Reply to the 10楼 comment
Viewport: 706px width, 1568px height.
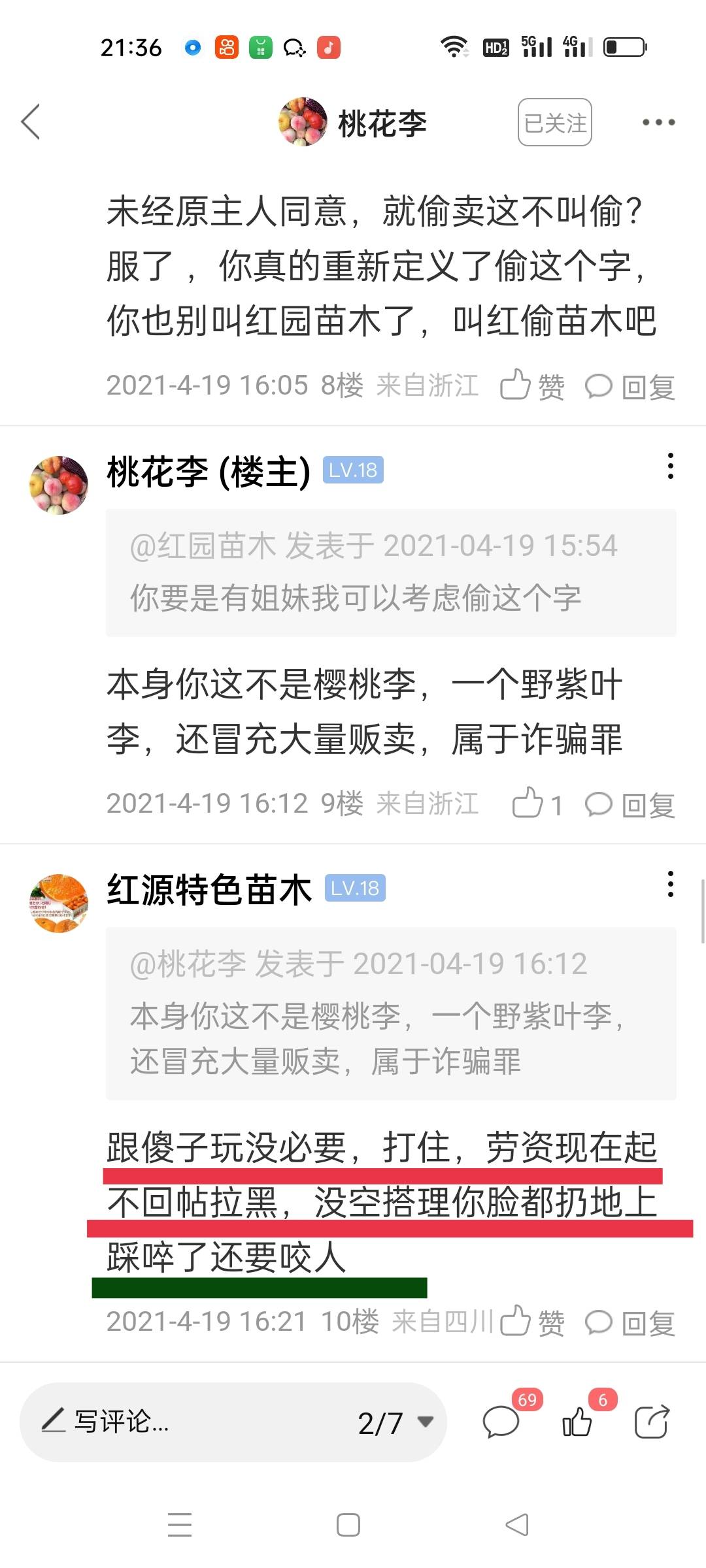pyautogui.click(x=630, y=1322)
